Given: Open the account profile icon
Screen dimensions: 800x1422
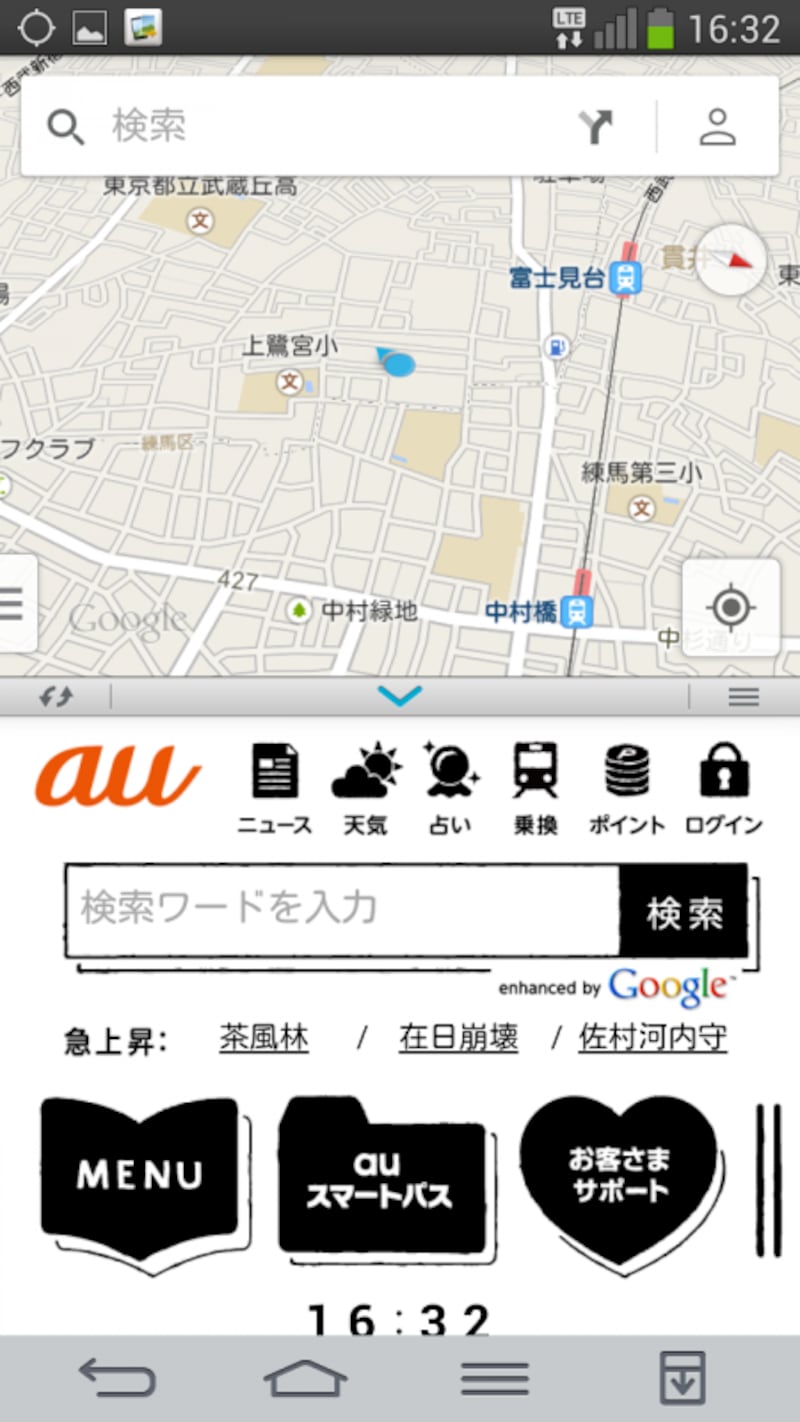Looking at the screenshot, I should pos(717,127).
